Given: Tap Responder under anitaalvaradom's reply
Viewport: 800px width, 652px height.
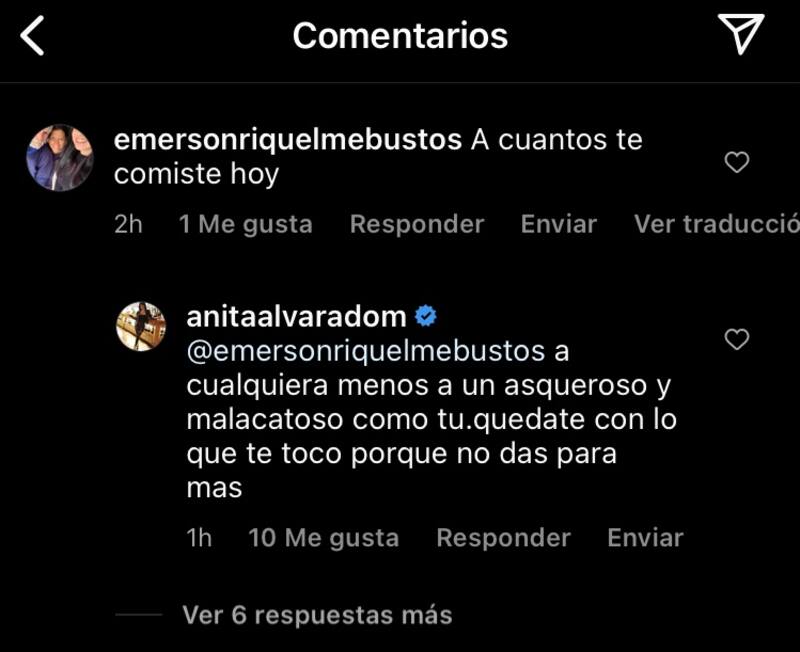Looking at the screenshot, I should pyautogui.click(x=503, y=538).
